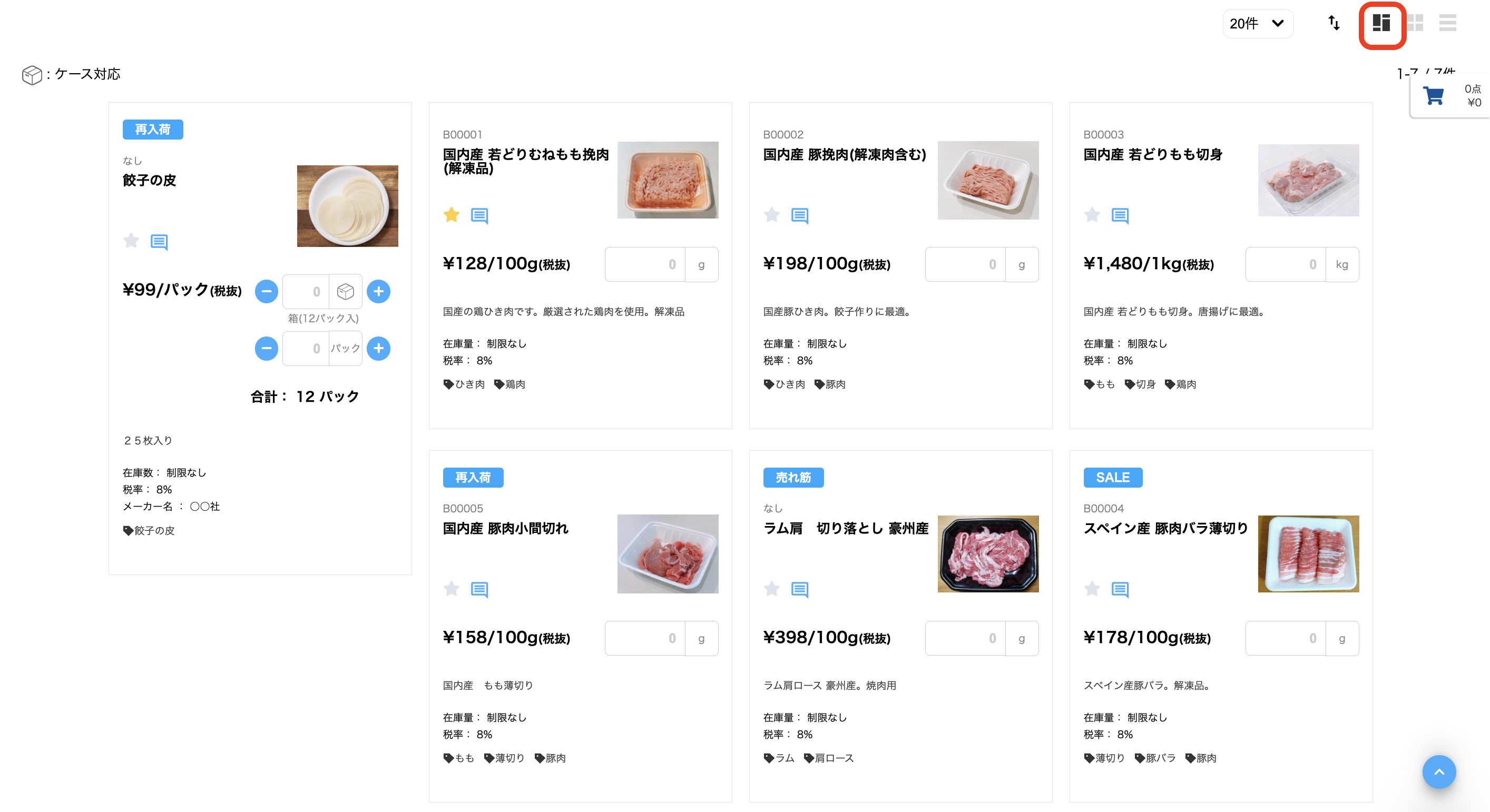1490x812 pixels.
Task: Tap quantity field for ラム肩 切り落とし
Action: pyautogui.click(x=965, y=638)
